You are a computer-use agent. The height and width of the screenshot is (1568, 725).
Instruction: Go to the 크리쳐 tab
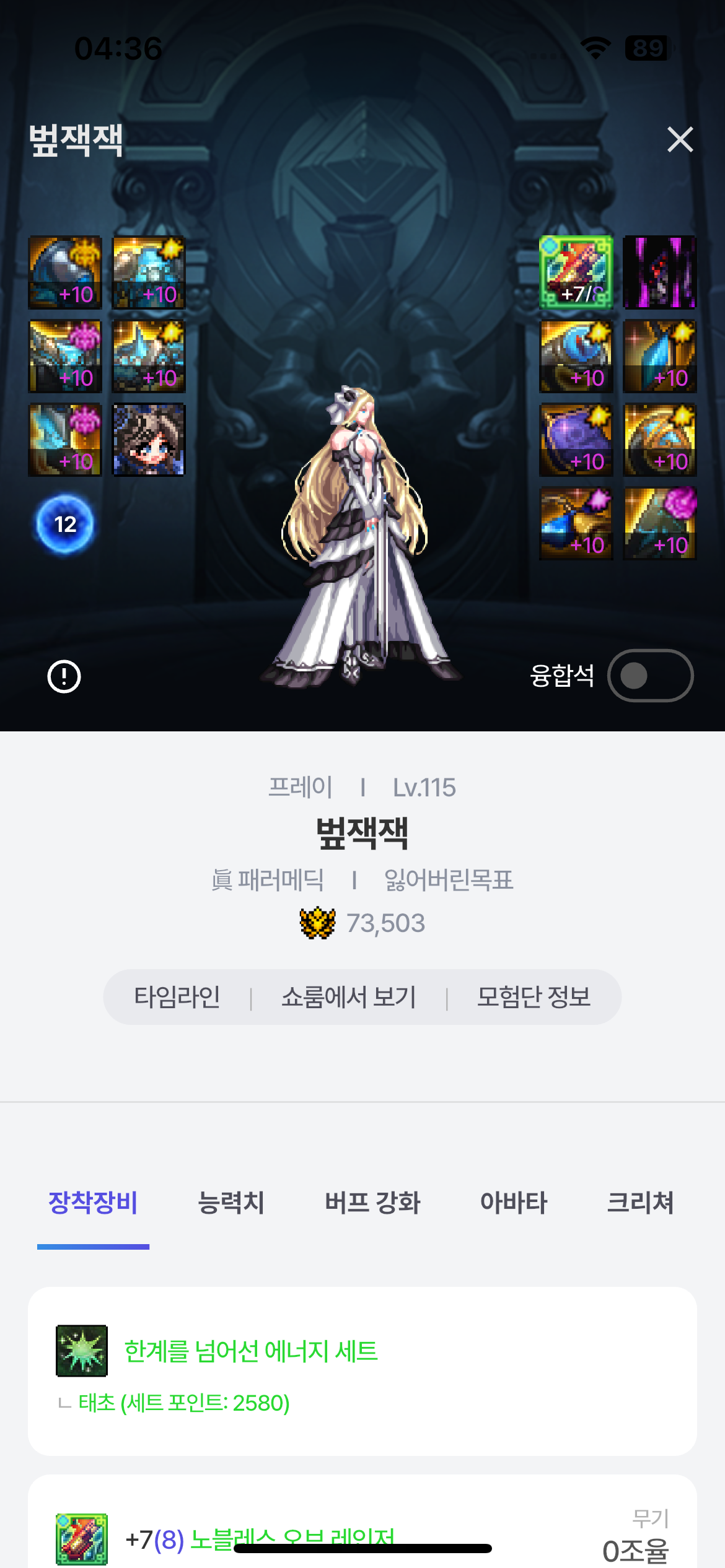[640, 1203]
